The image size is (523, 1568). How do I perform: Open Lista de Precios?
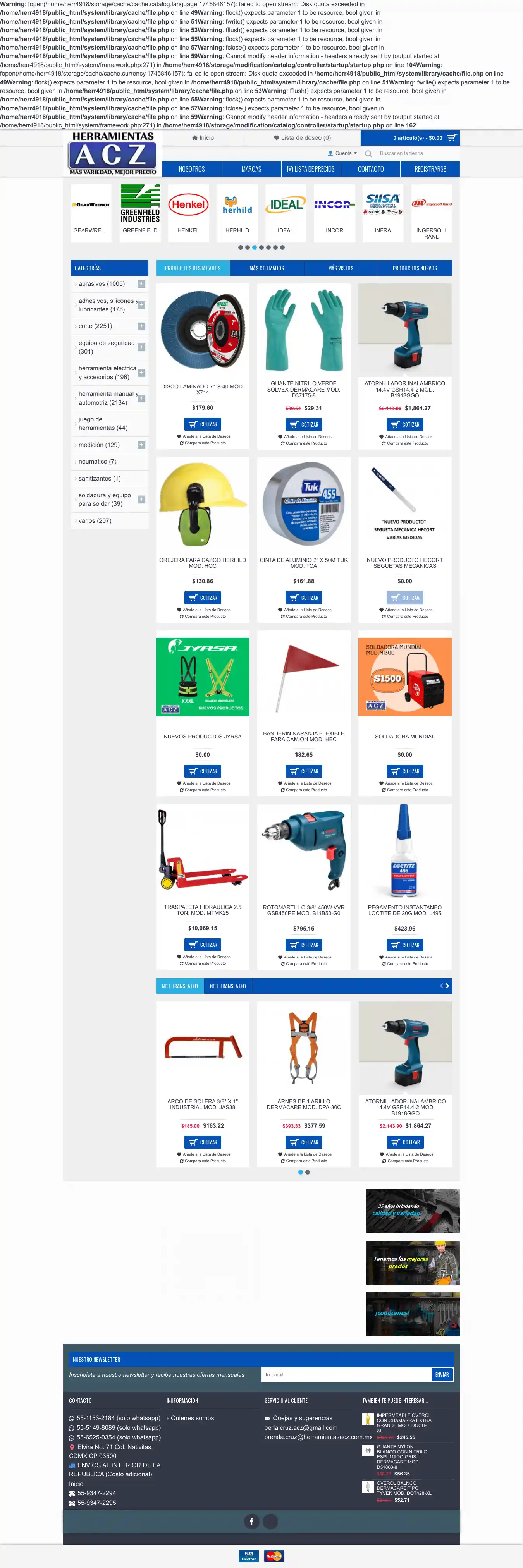[x=311, y=169]
